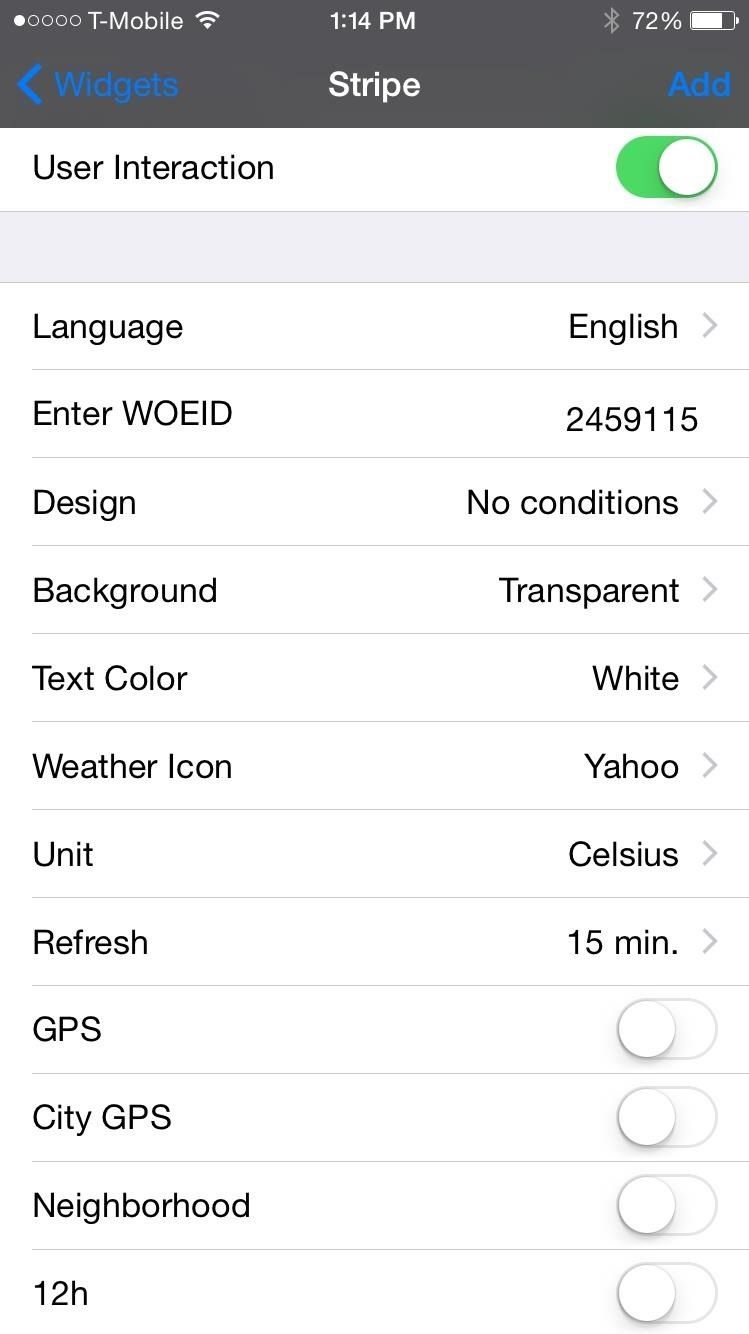Enable the Neighborhood switch

(x=666, y=1205)
